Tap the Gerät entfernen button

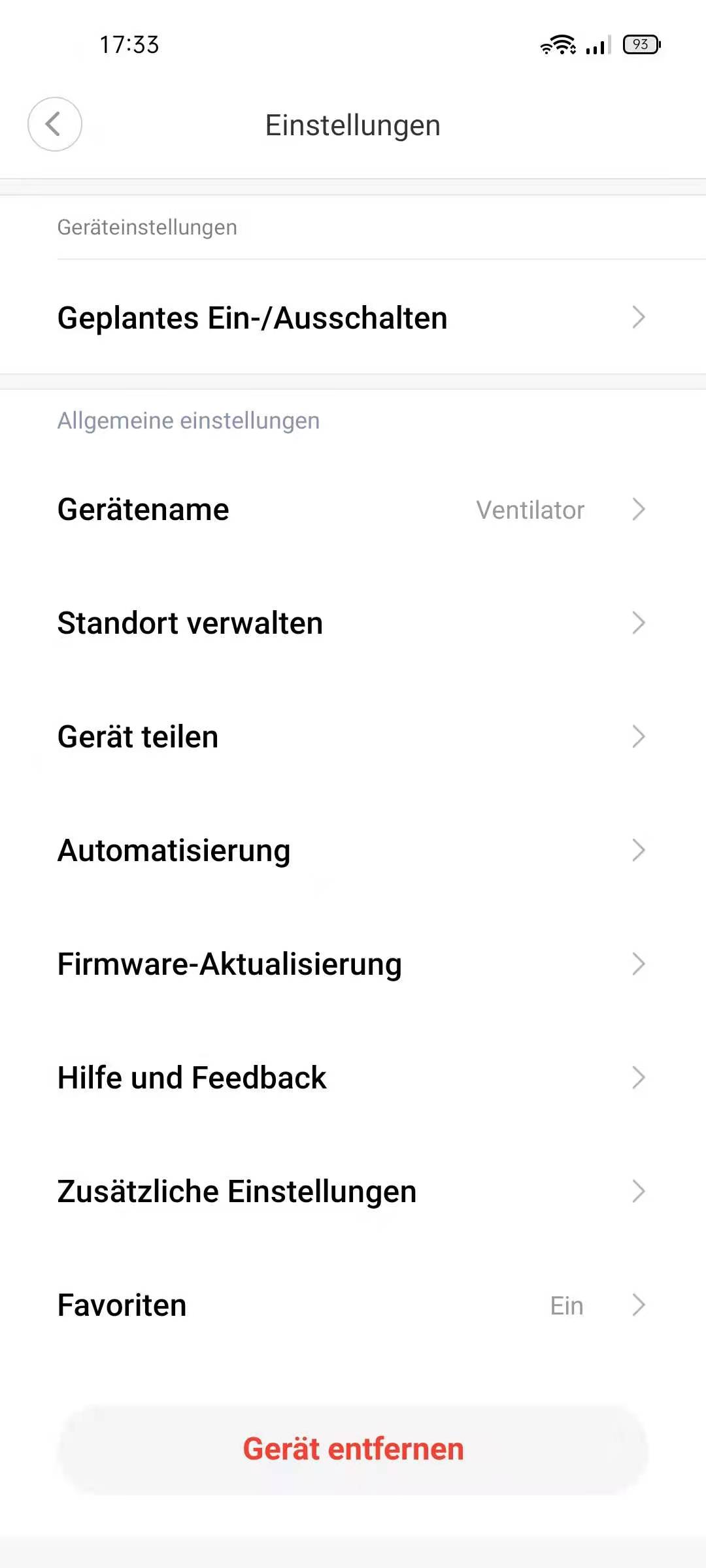tap(353, 1449)
